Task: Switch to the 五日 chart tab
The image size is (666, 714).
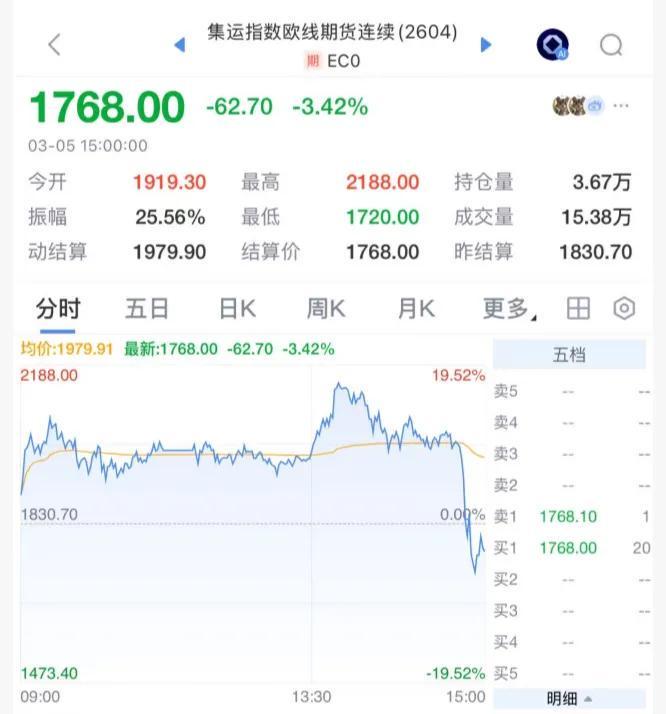Action: click(x=147, y=308)
